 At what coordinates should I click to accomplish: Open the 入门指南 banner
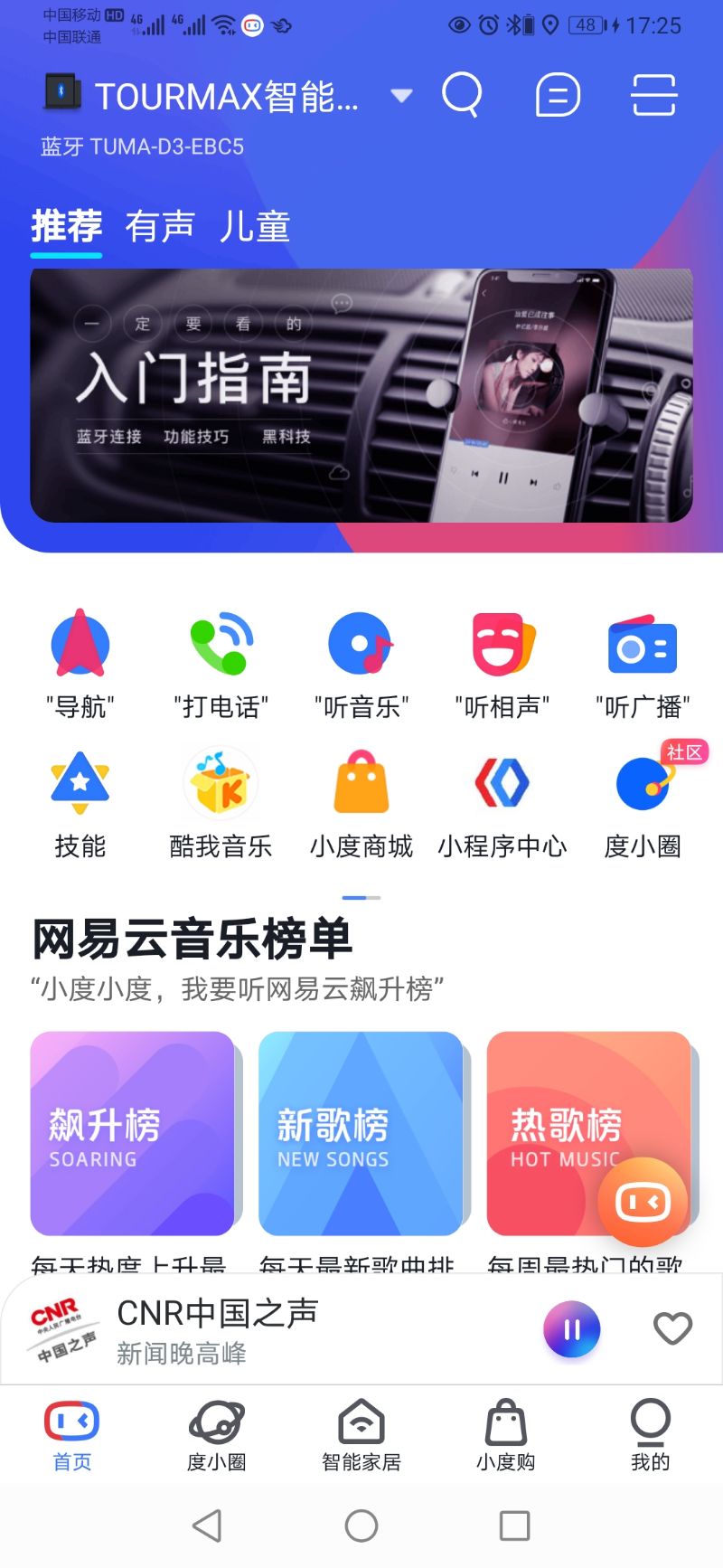(361, 395)
